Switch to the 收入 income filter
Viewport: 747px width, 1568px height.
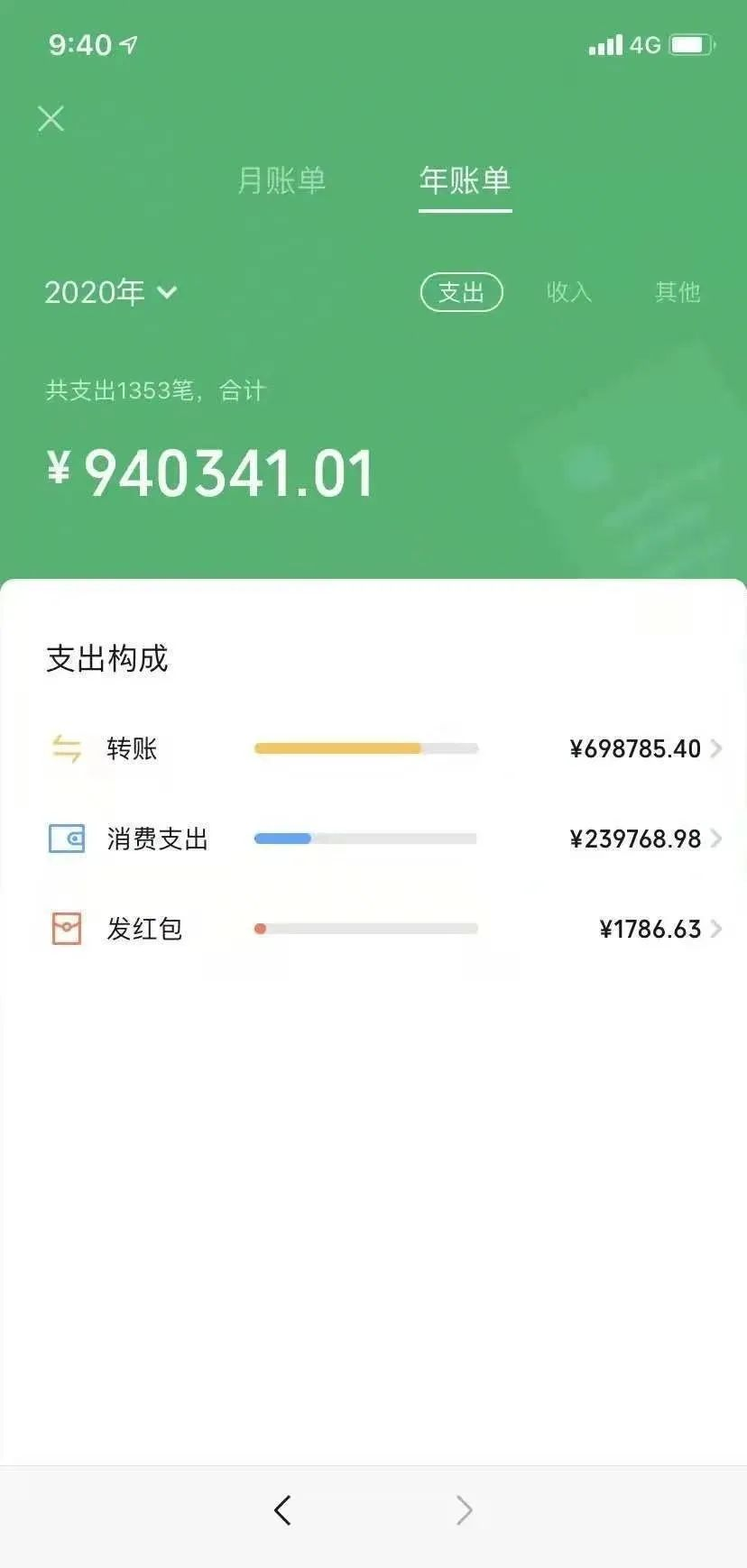click(568, 292)
